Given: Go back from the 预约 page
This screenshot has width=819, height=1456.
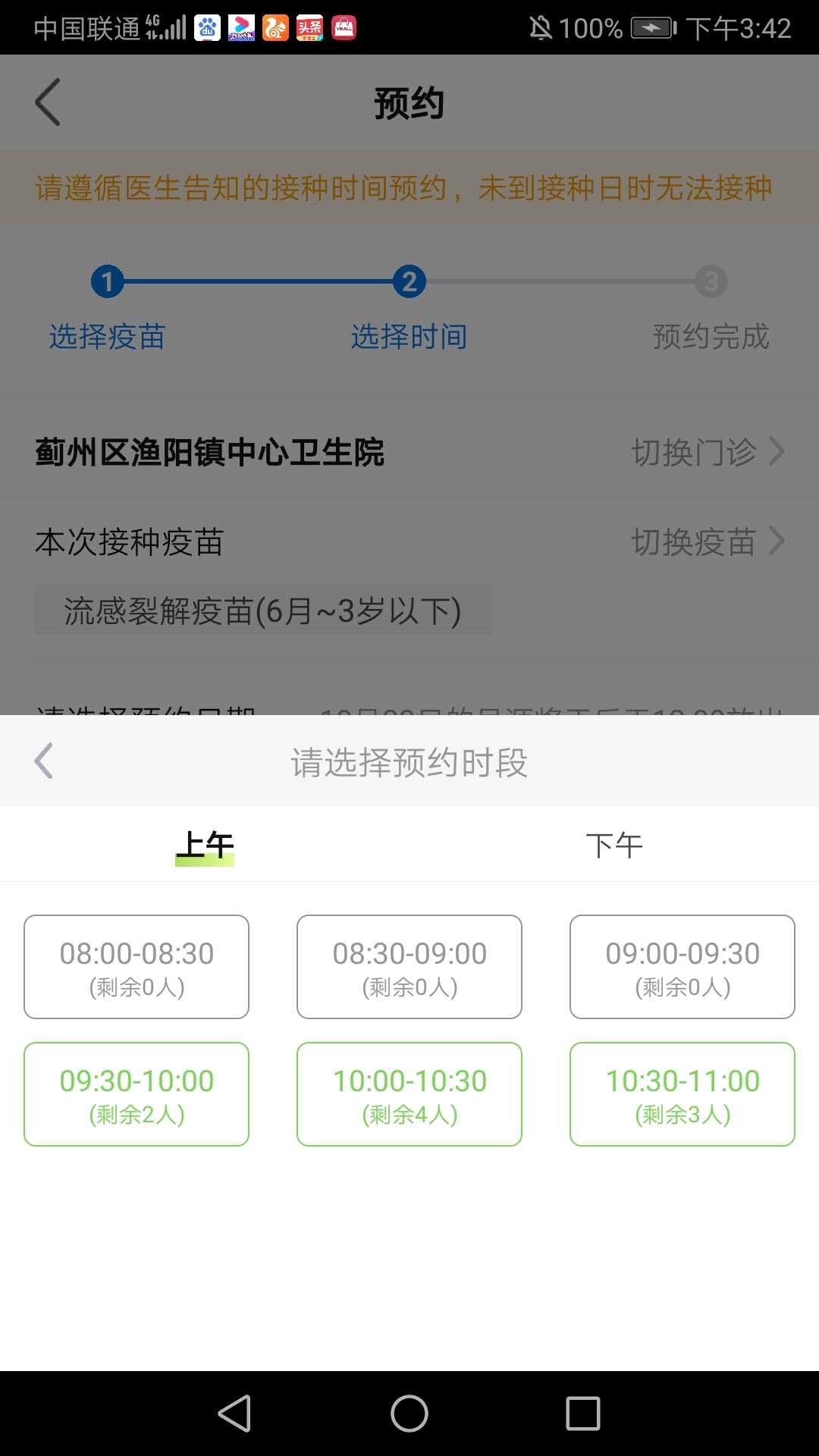Looking at the screenshot, I should (x=47, y=102).
